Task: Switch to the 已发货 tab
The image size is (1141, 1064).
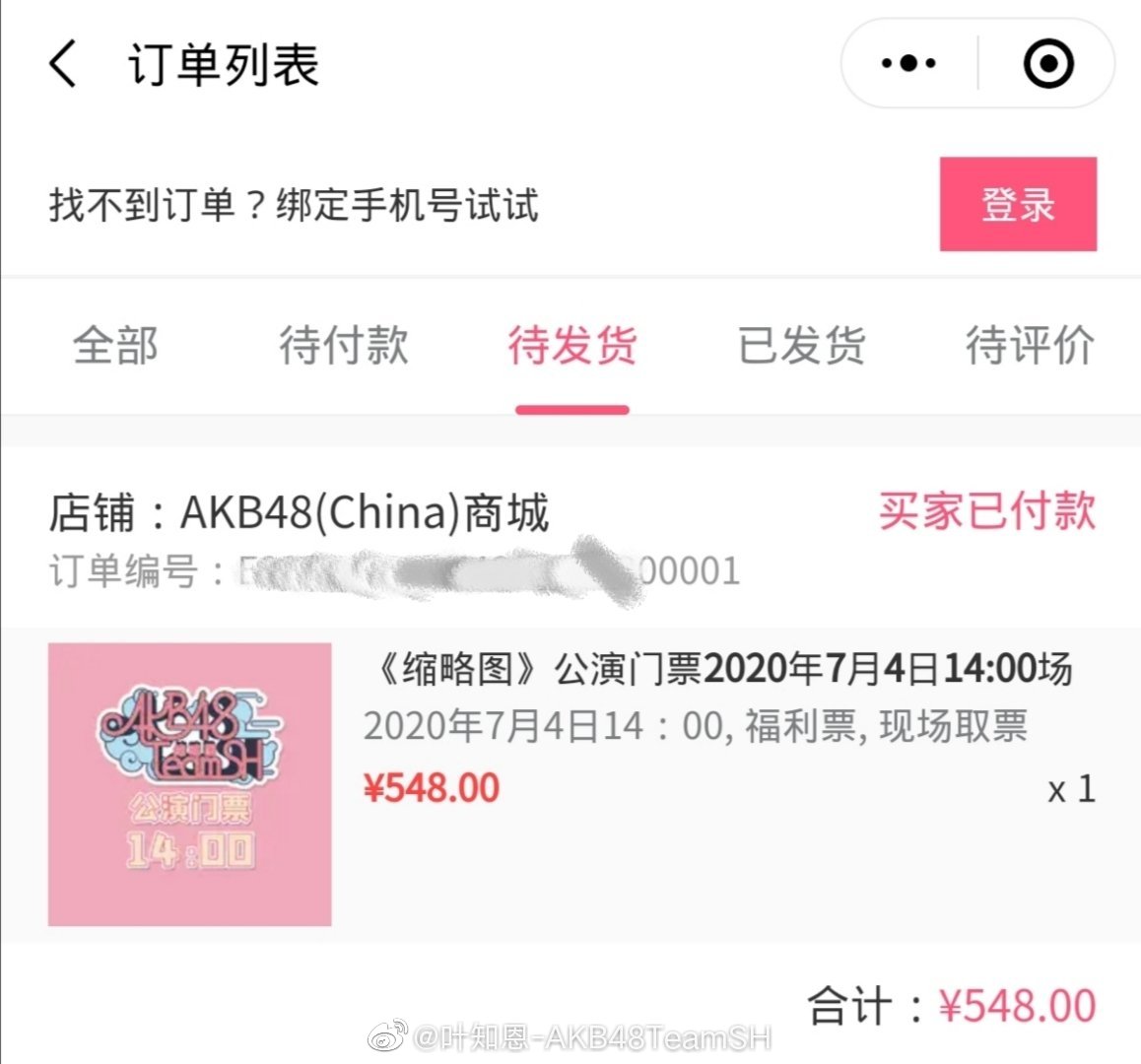Action: click(801, 346)
